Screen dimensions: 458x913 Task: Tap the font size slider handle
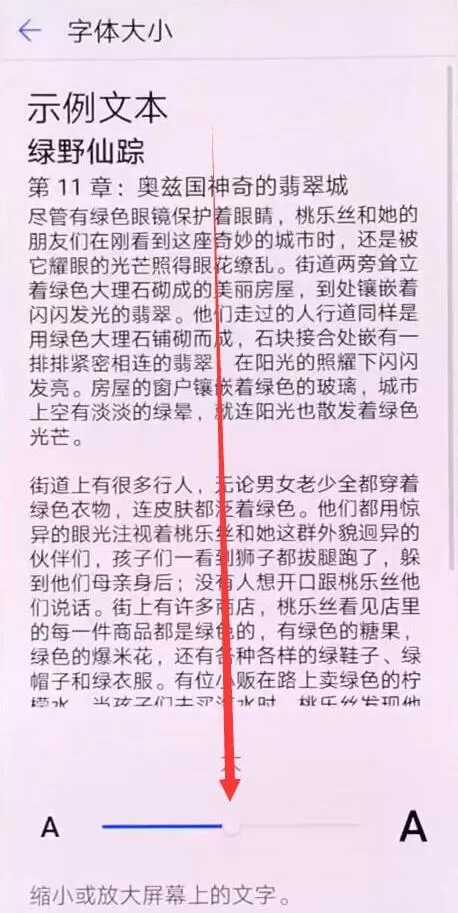point(232,825)
